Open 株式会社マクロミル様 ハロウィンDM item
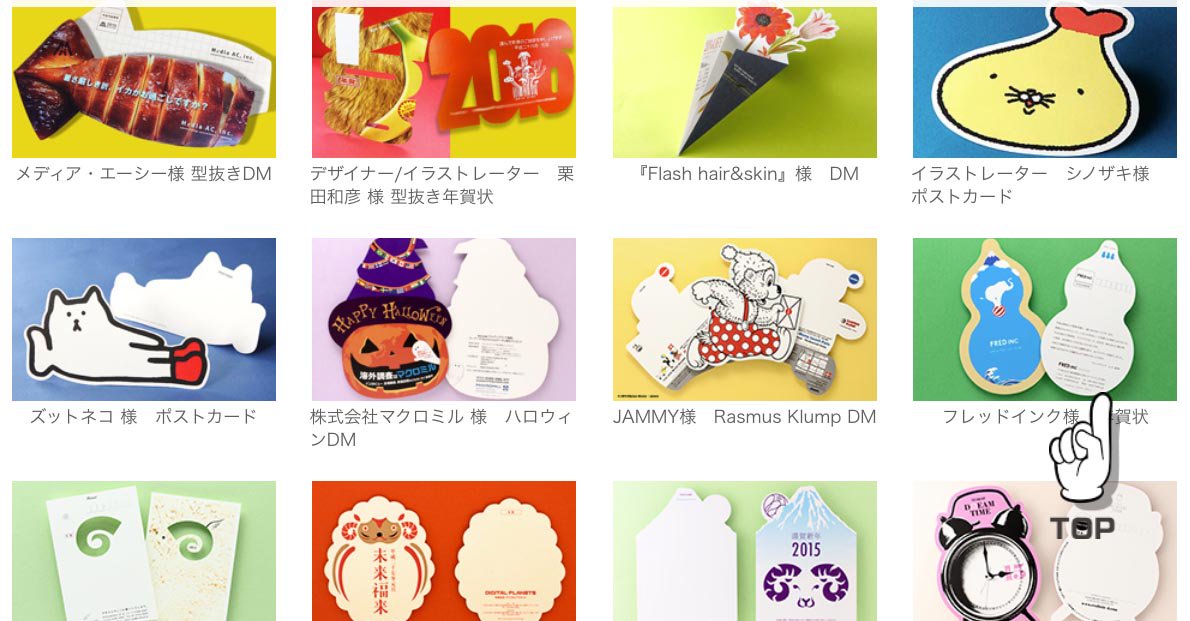 pyautogui.click(x=444, y=320)
